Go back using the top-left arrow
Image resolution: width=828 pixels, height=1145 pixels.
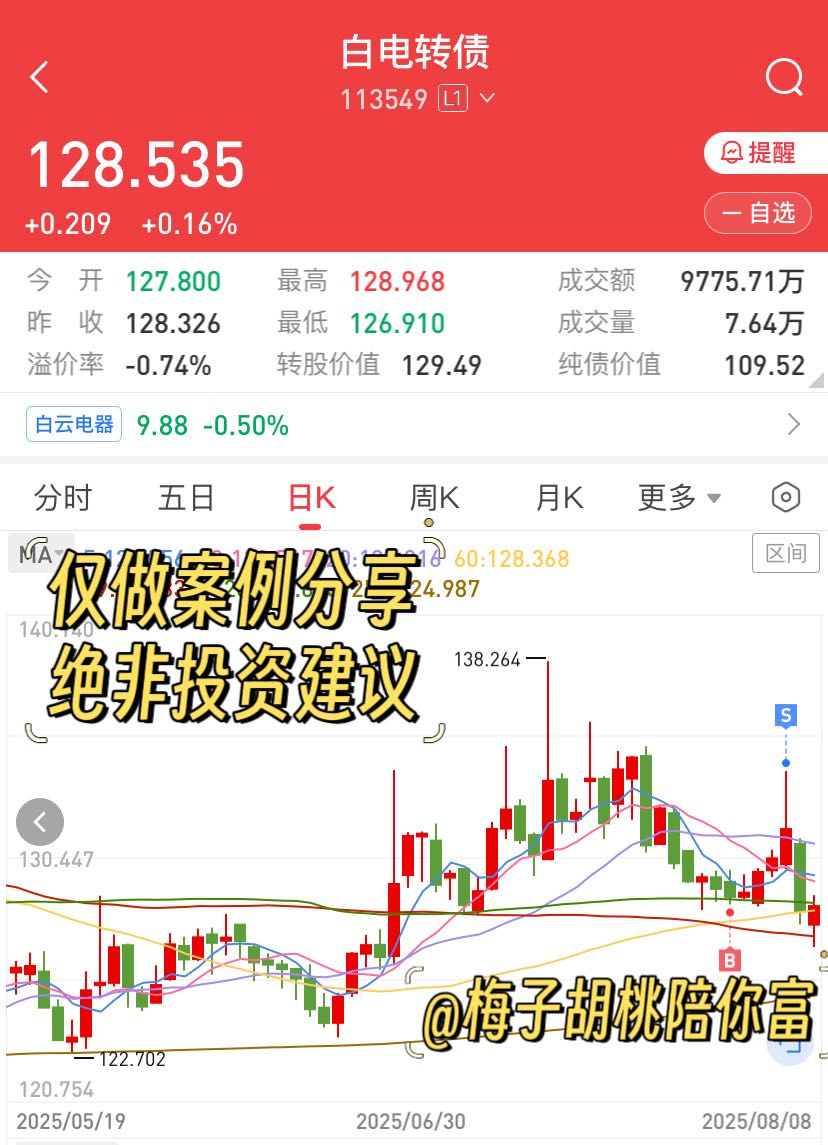(40, 77)
